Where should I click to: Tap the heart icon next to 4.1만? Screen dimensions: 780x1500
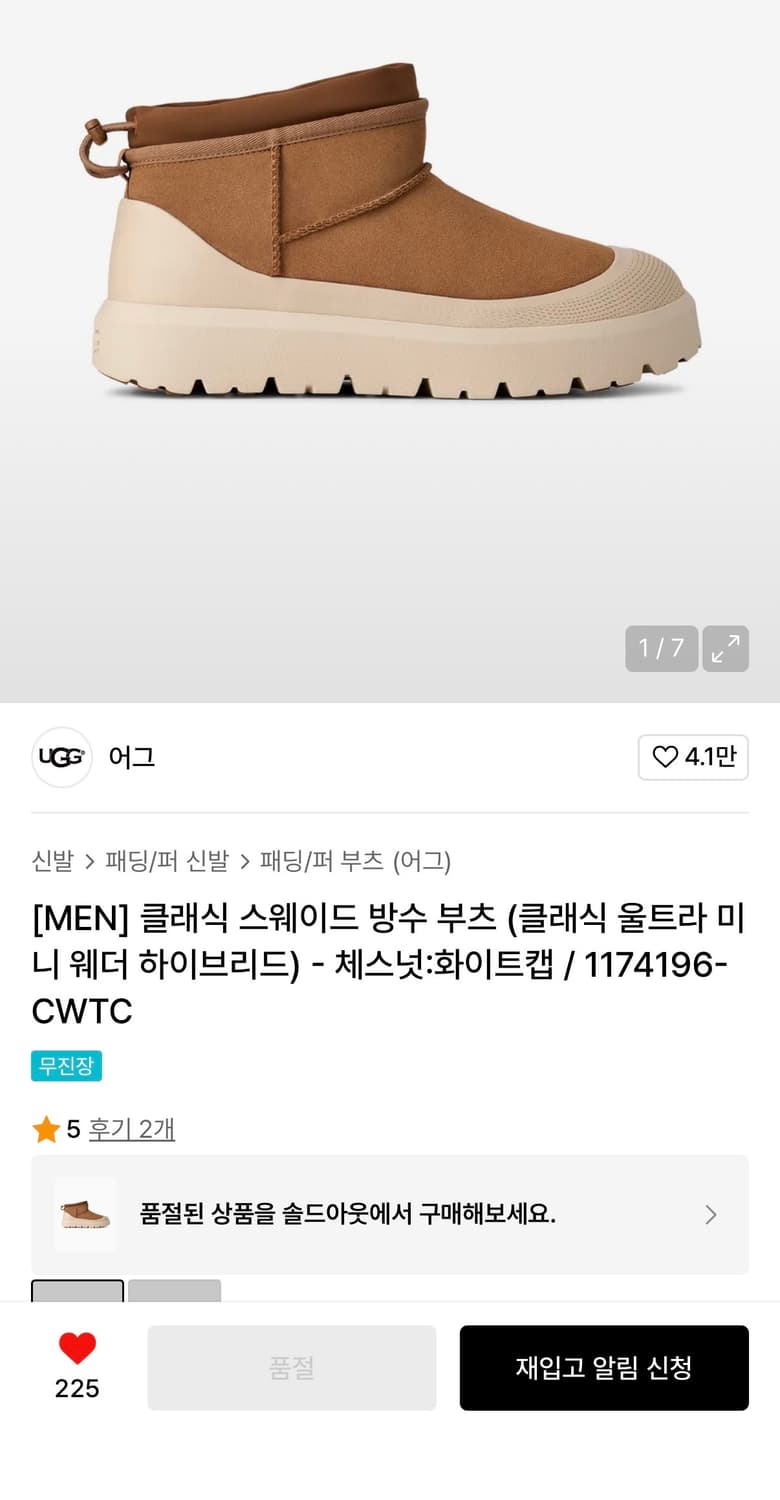[667, 757]
